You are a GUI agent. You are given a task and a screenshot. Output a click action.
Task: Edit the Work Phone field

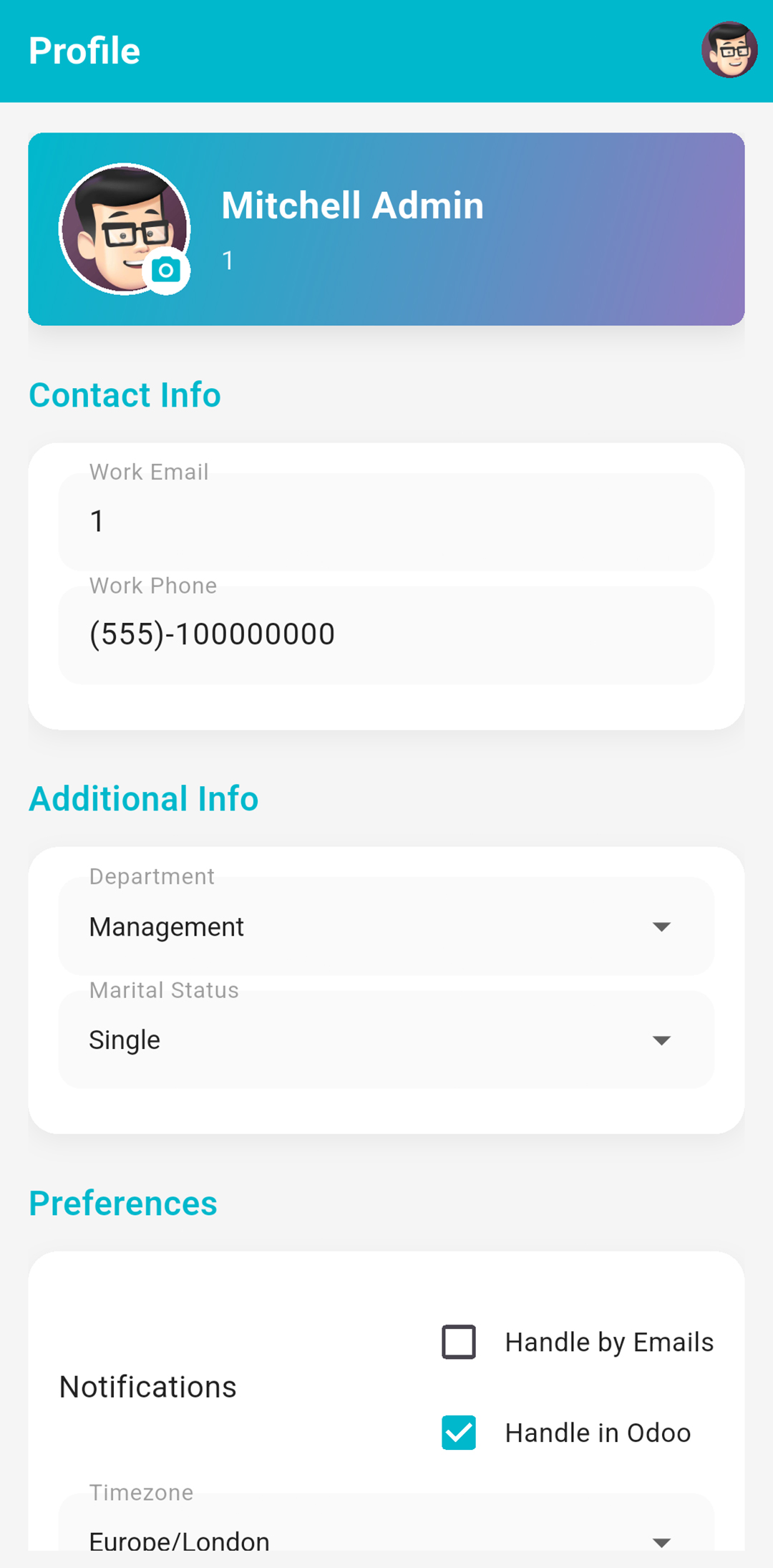point(386,635)
